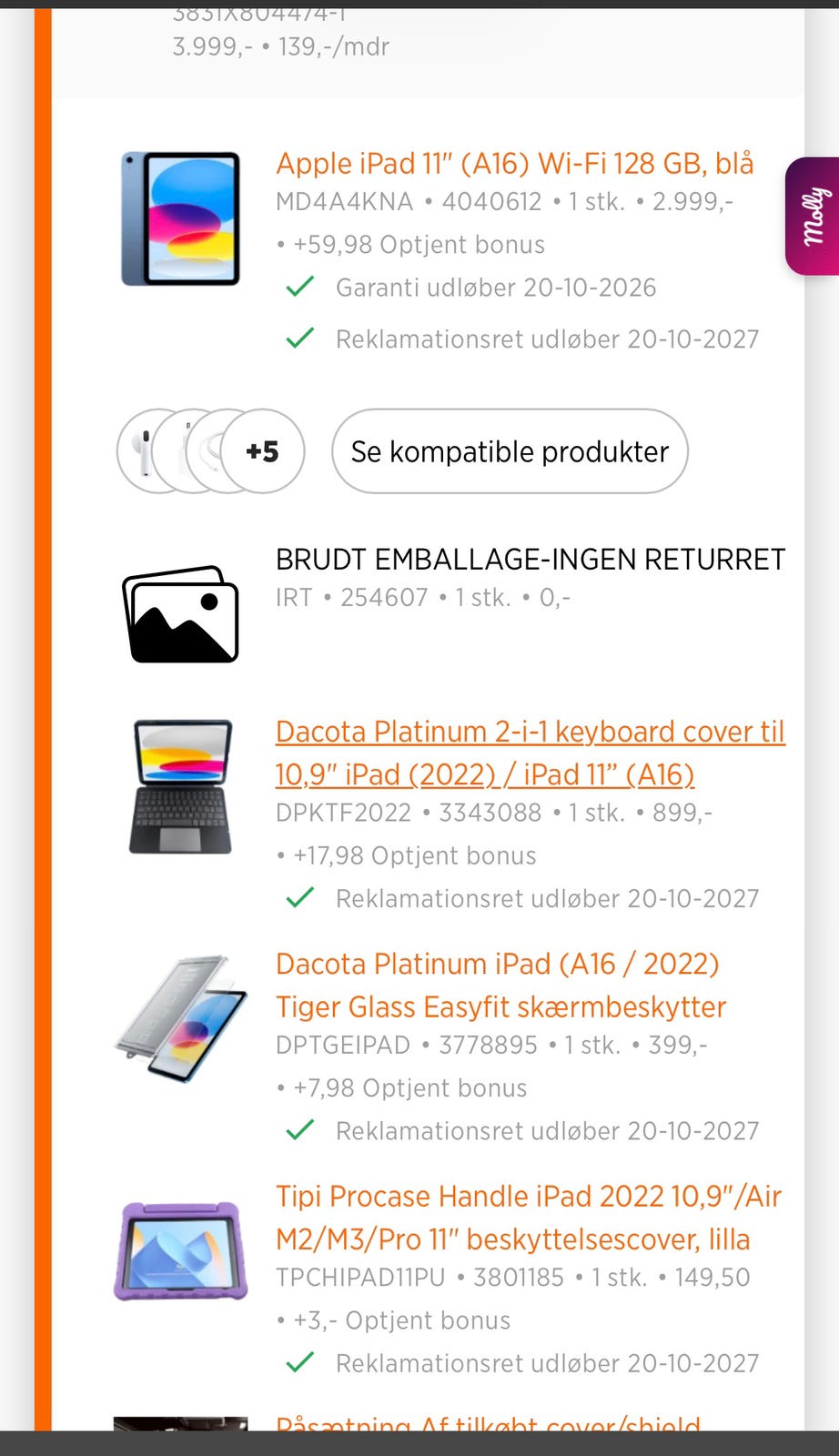This screenshot has width=839, height=1456.
Task: Select the Apple iPad 11" product title
Action: coord(514,164)
